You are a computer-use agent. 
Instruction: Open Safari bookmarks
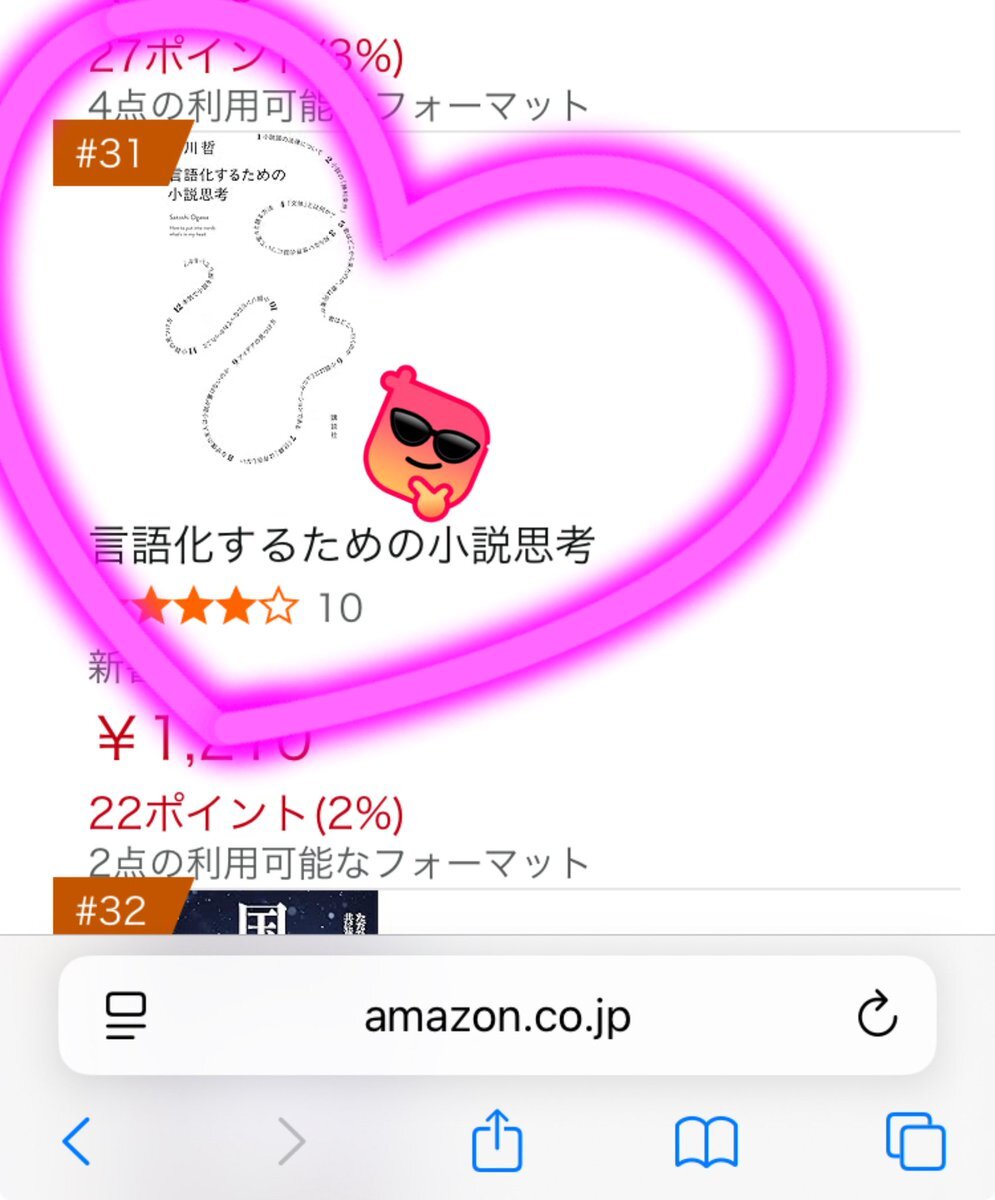tap(706, 1141)
